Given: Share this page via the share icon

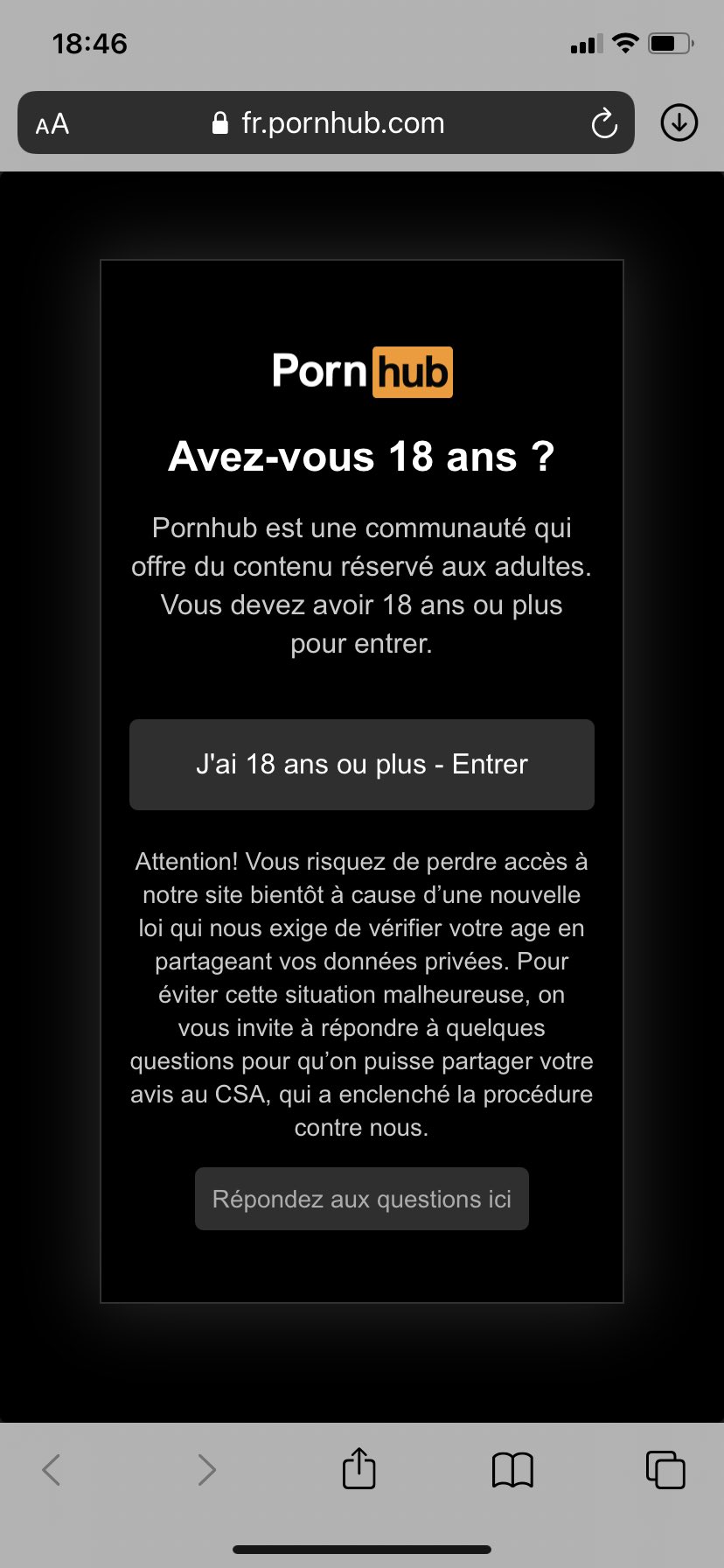Looking at the screenshot, I should [359, 1469].
